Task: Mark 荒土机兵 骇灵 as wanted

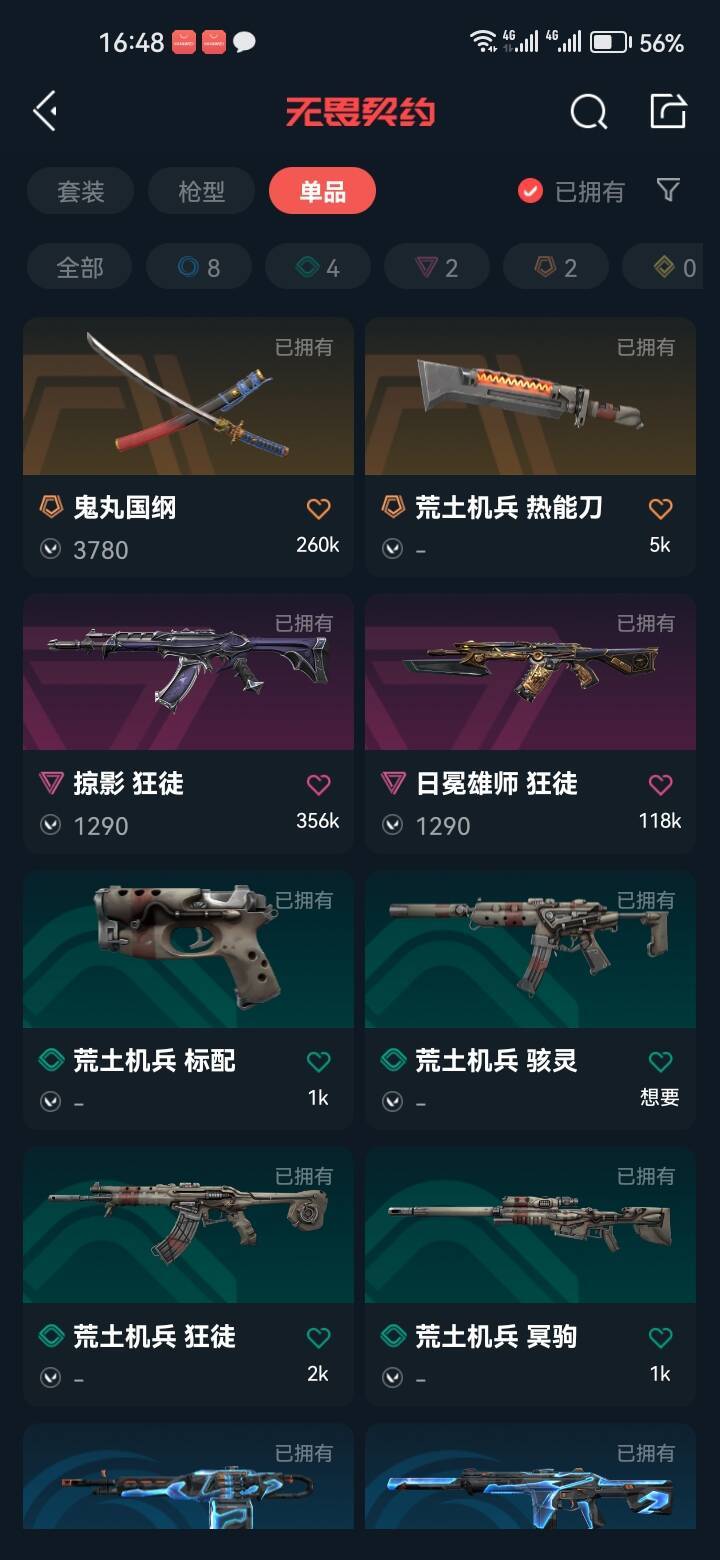Action: pyautogui.click(x=660, y=1062)
